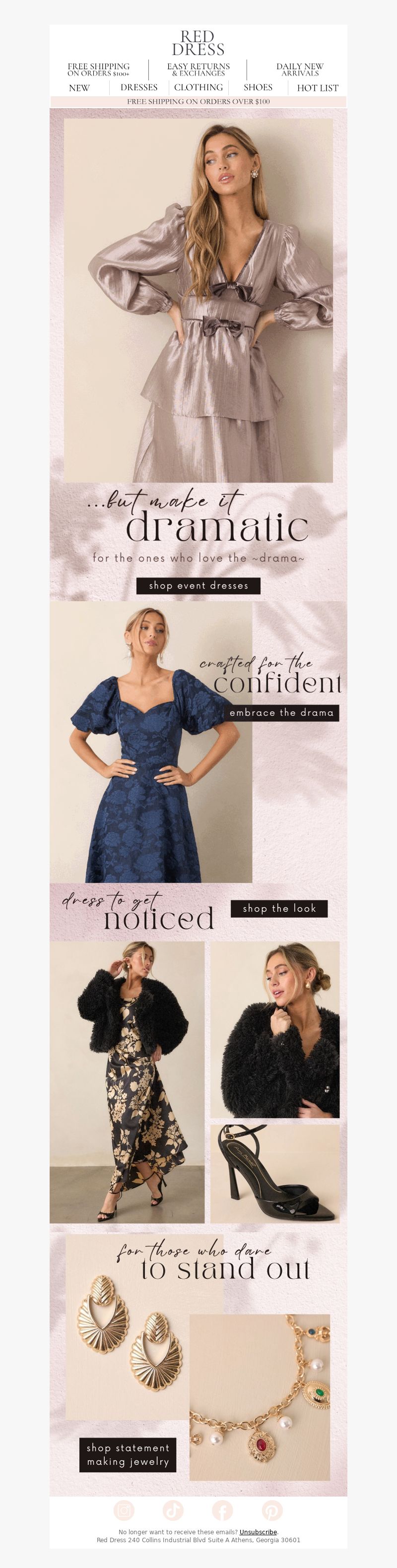This screenshot has width=397, height=1568.
Task: Open the NEW category link
Action: (x=79, y=88)
